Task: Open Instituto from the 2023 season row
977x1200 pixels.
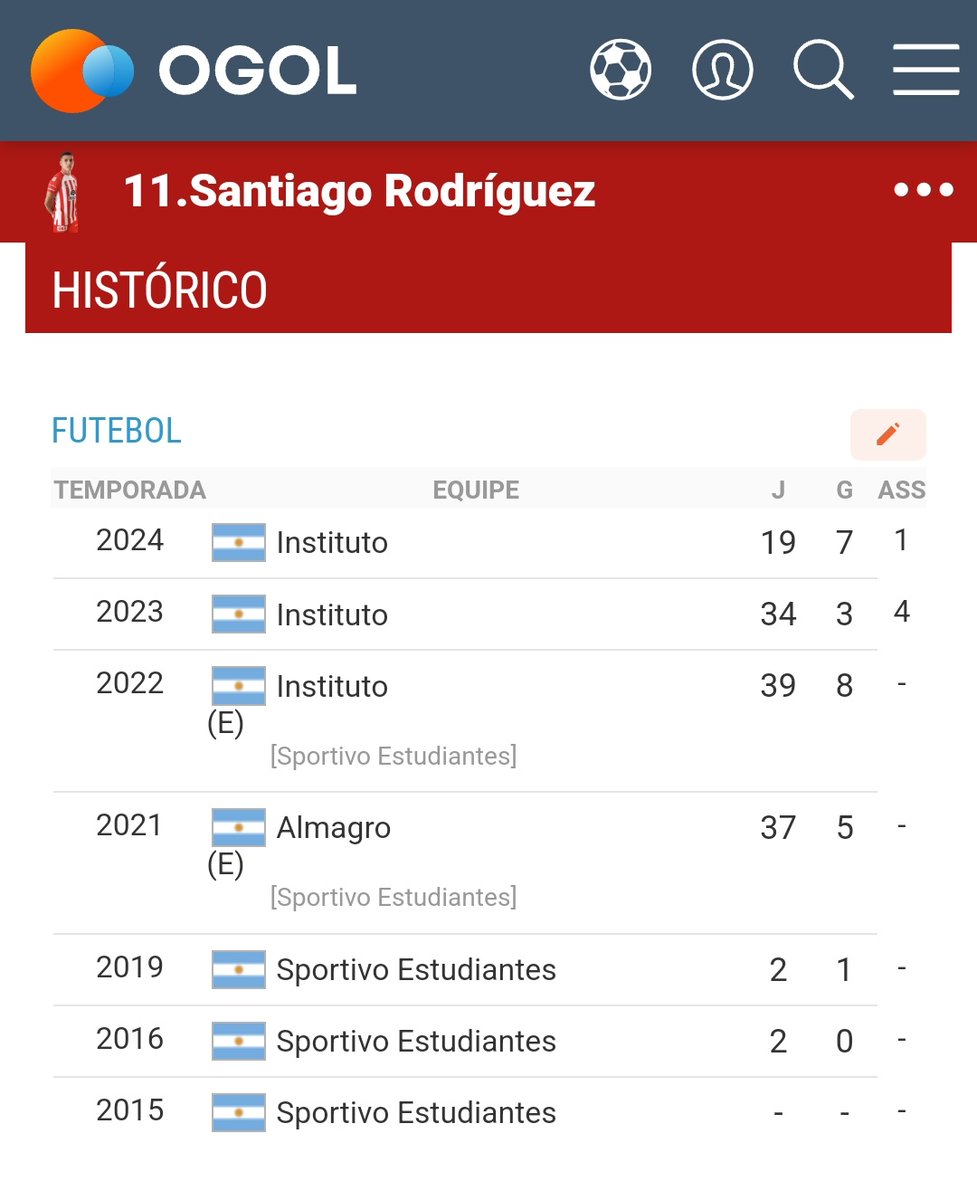Action: pos(332,615)
